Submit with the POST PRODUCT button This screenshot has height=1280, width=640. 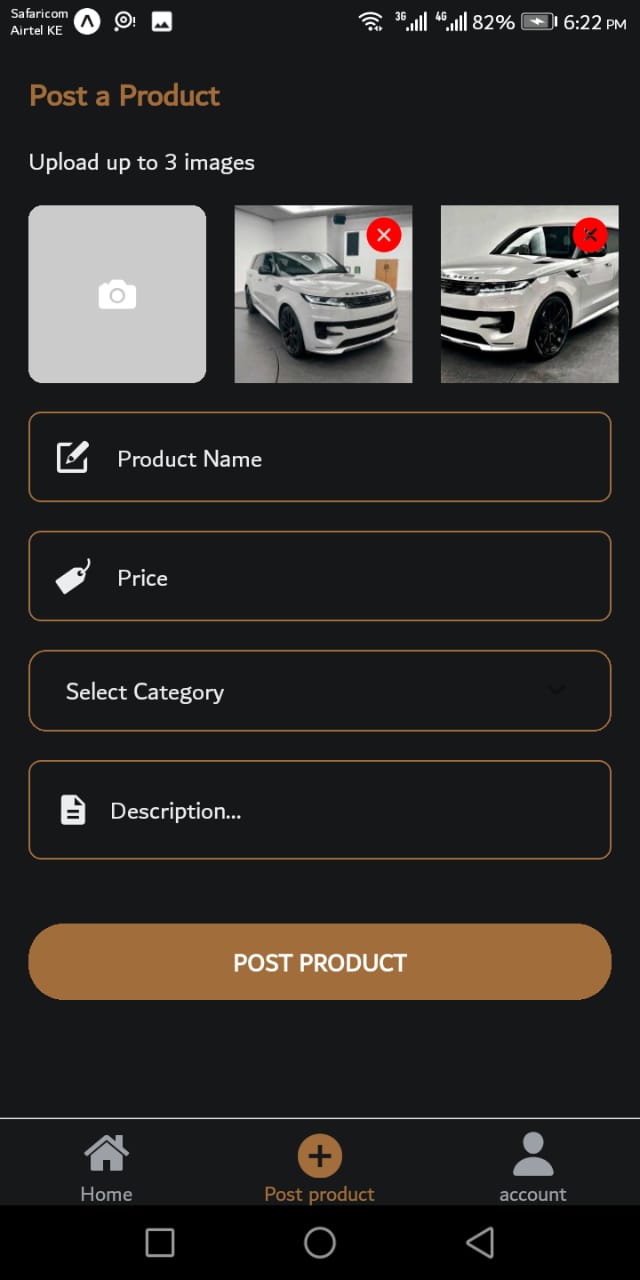(x=320, y=962)
